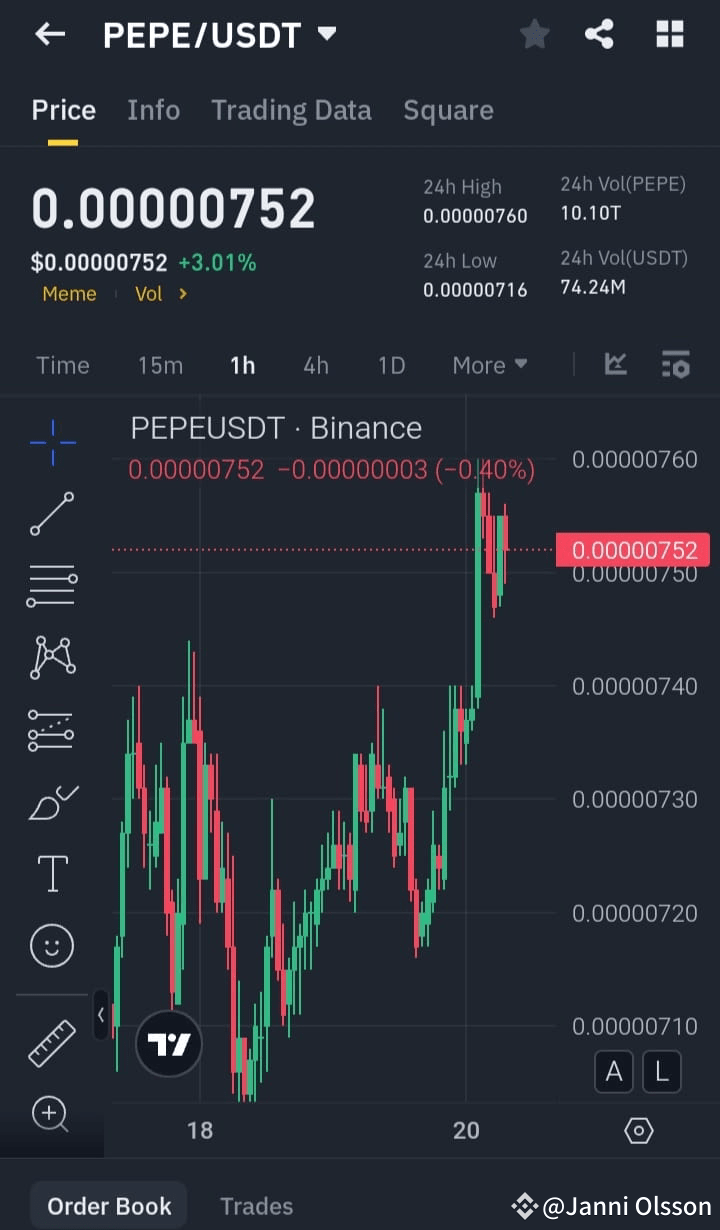Toggle the auto-scale A button
Viewport: 720px width, 1230px height.
(x=613, y=1071)
